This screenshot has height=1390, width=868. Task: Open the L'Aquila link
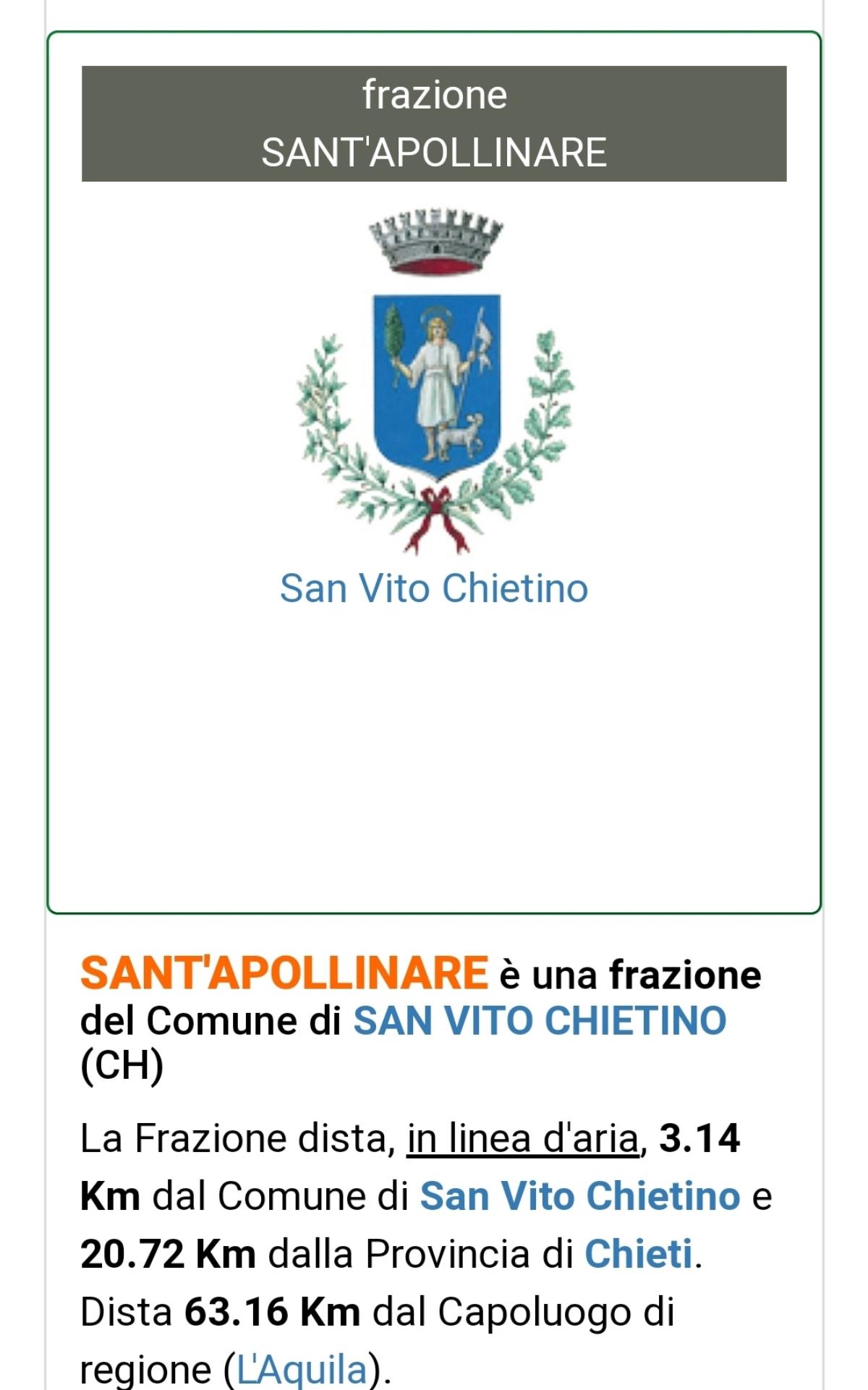point(302,1369)
